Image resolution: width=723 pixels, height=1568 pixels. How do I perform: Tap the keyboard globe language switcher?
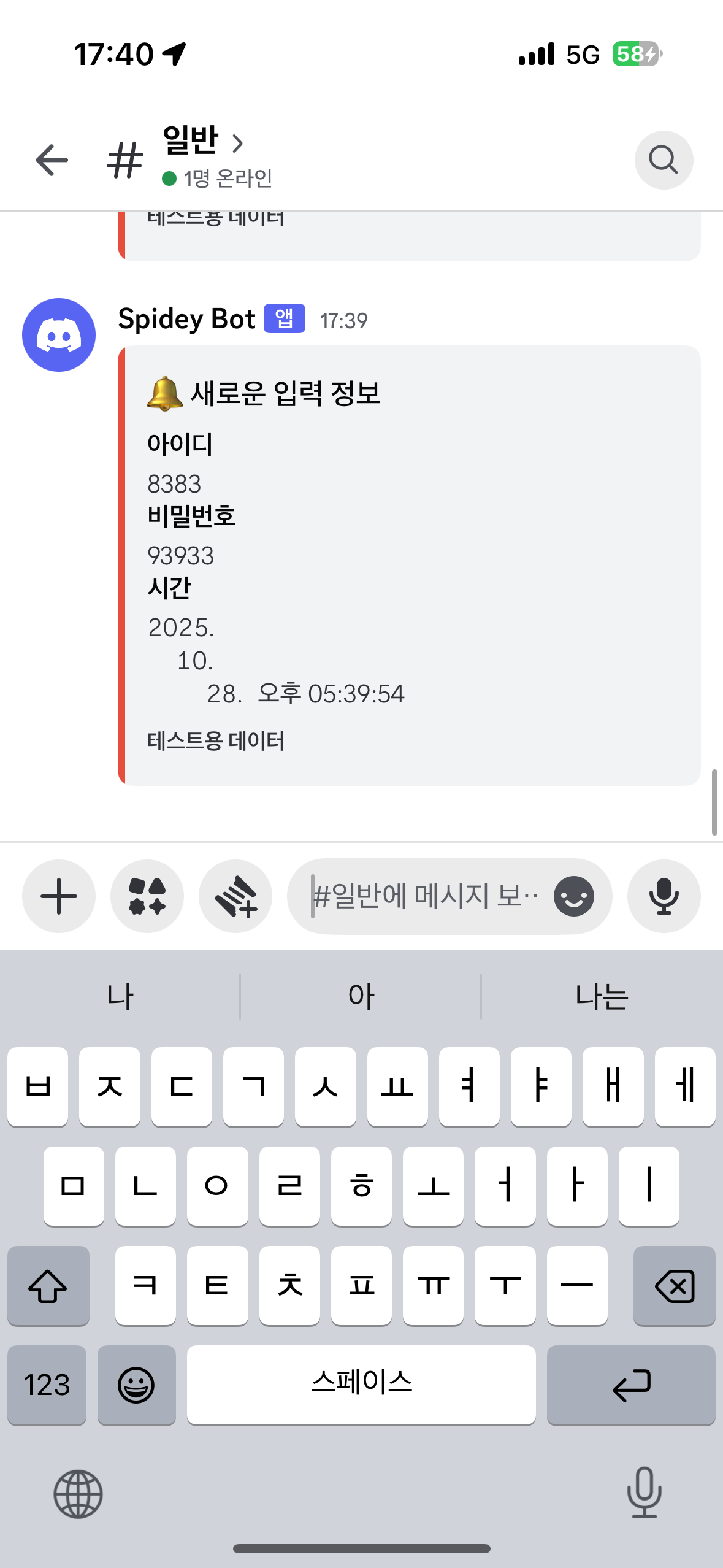[78, 1494]
